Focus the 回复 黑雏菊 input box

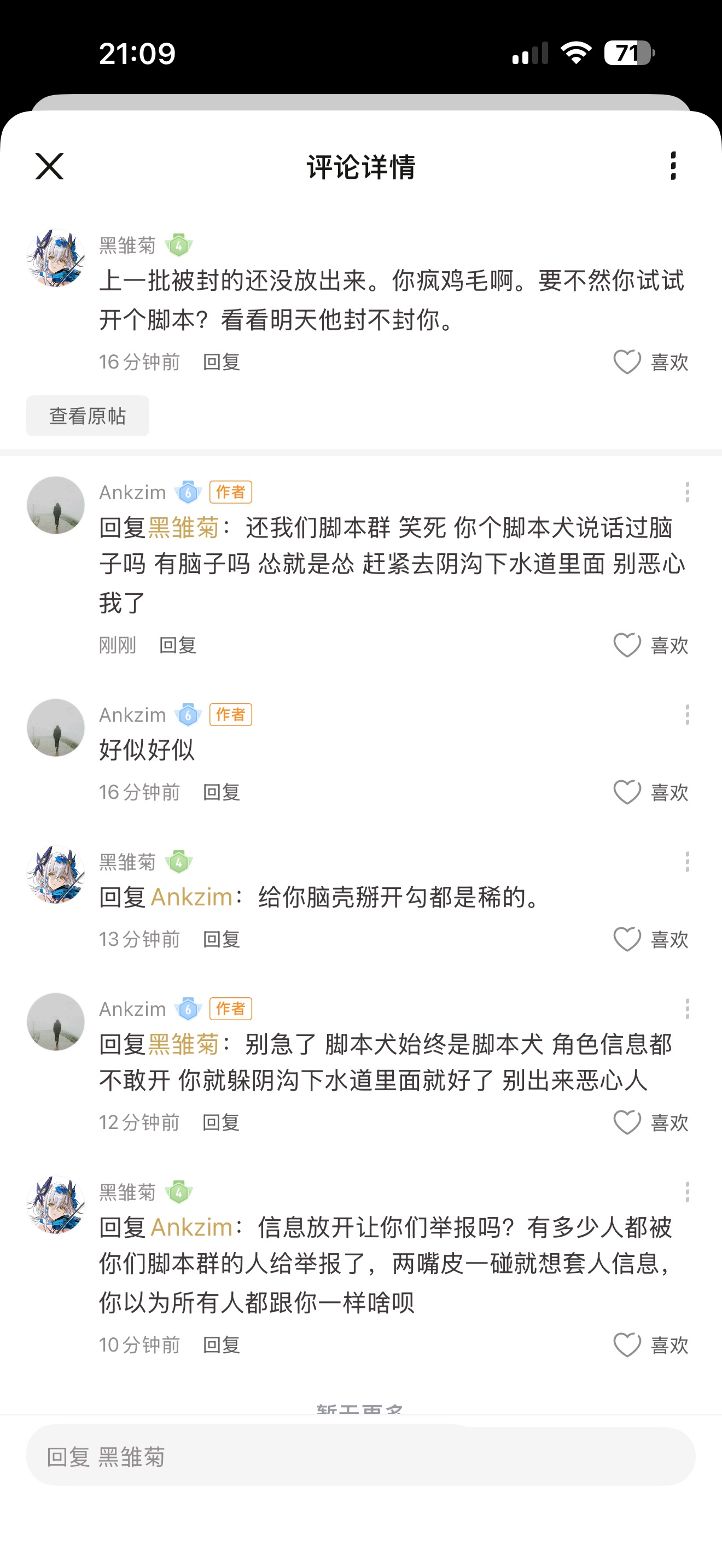point(360,1456)
